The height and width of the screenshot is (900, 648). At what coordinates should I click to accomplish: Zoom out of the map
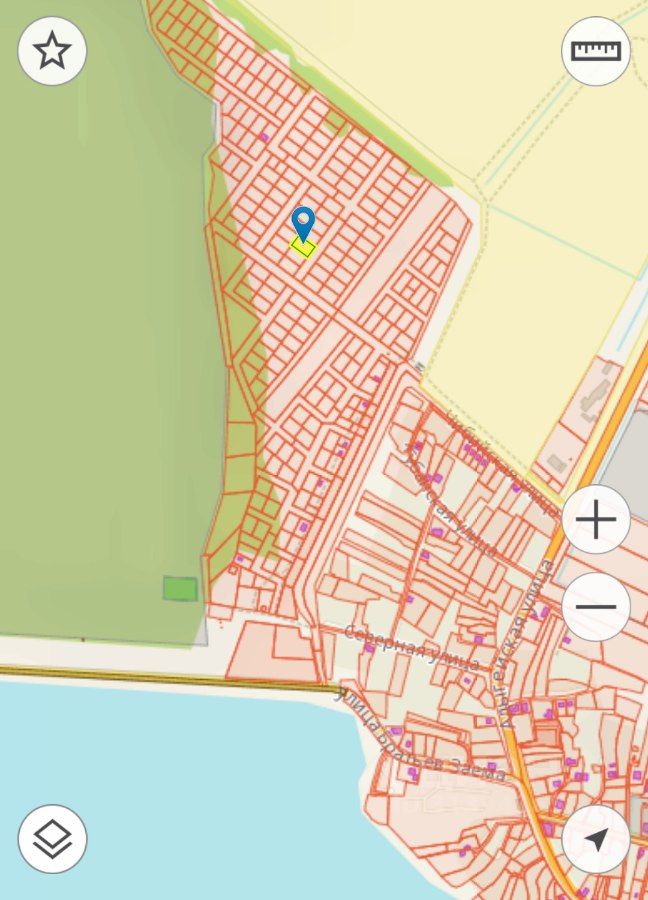[596, 607]
